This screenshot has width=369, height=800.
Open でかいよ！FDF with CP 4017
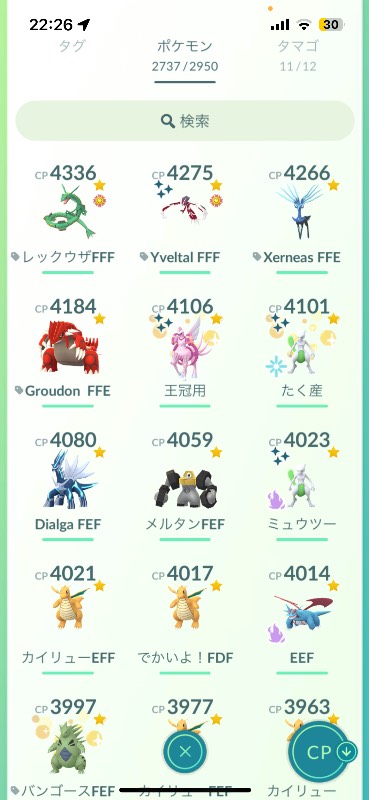(x=185, y=619)
